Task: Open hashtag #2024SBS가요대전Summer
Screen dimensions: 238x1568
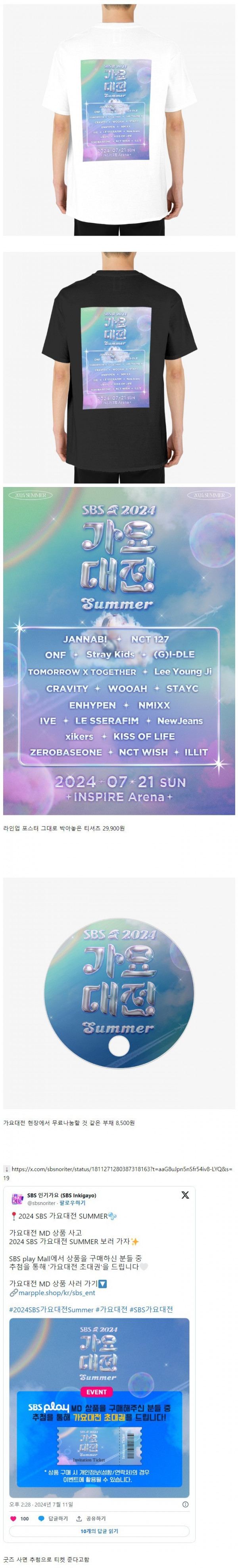Action: point(51,1309)
